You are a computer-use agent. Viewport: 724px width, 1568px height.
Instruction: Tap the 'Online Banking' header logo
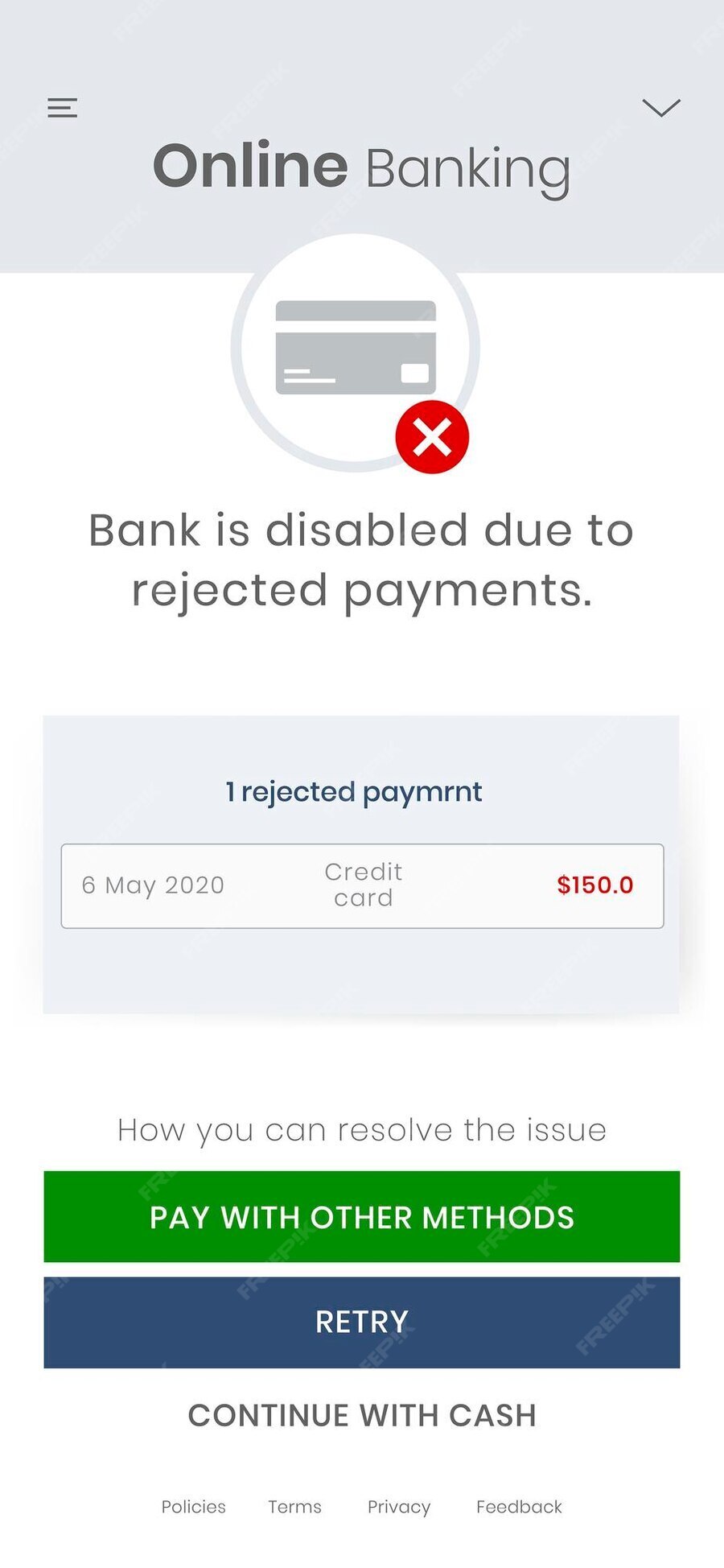click(x=361, y=167)
